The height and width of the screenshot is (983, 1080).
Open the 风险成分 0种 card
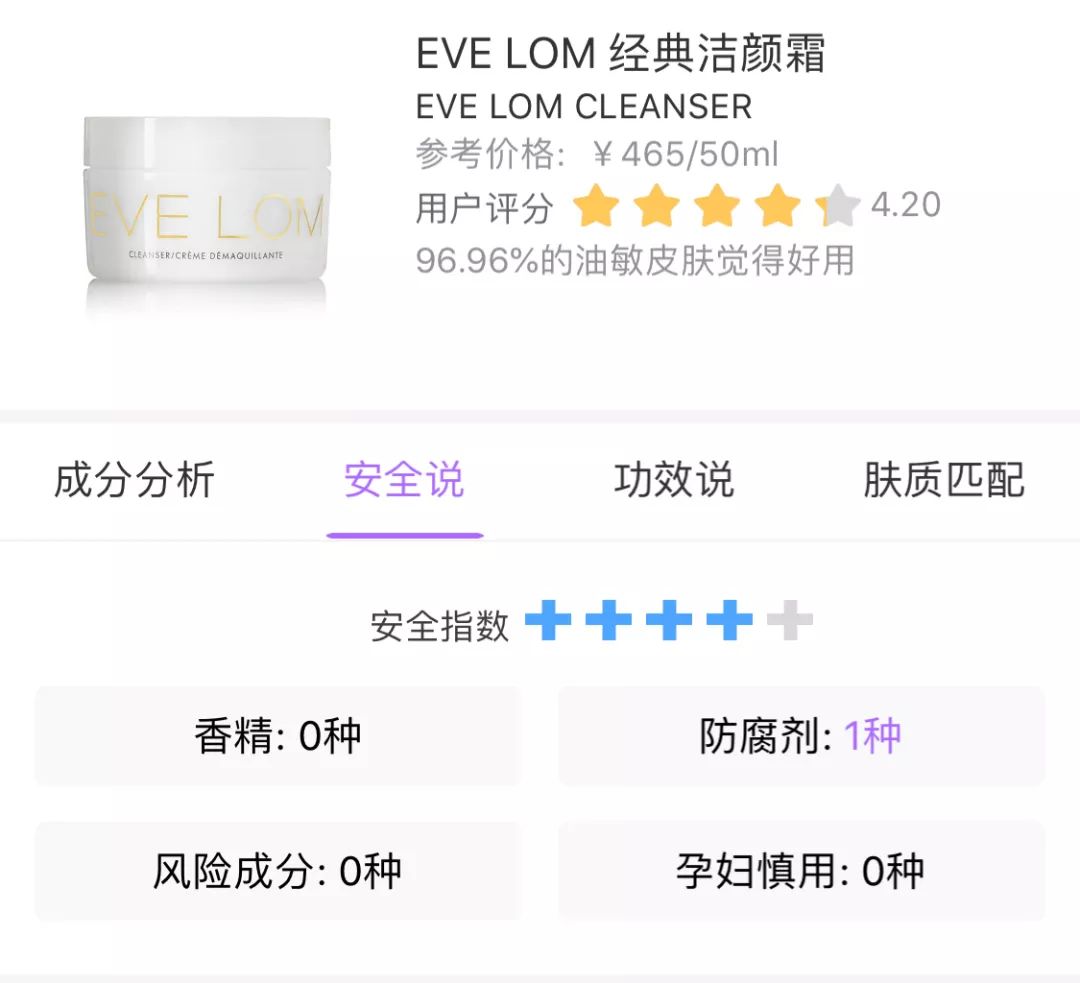tap(277, 871)
